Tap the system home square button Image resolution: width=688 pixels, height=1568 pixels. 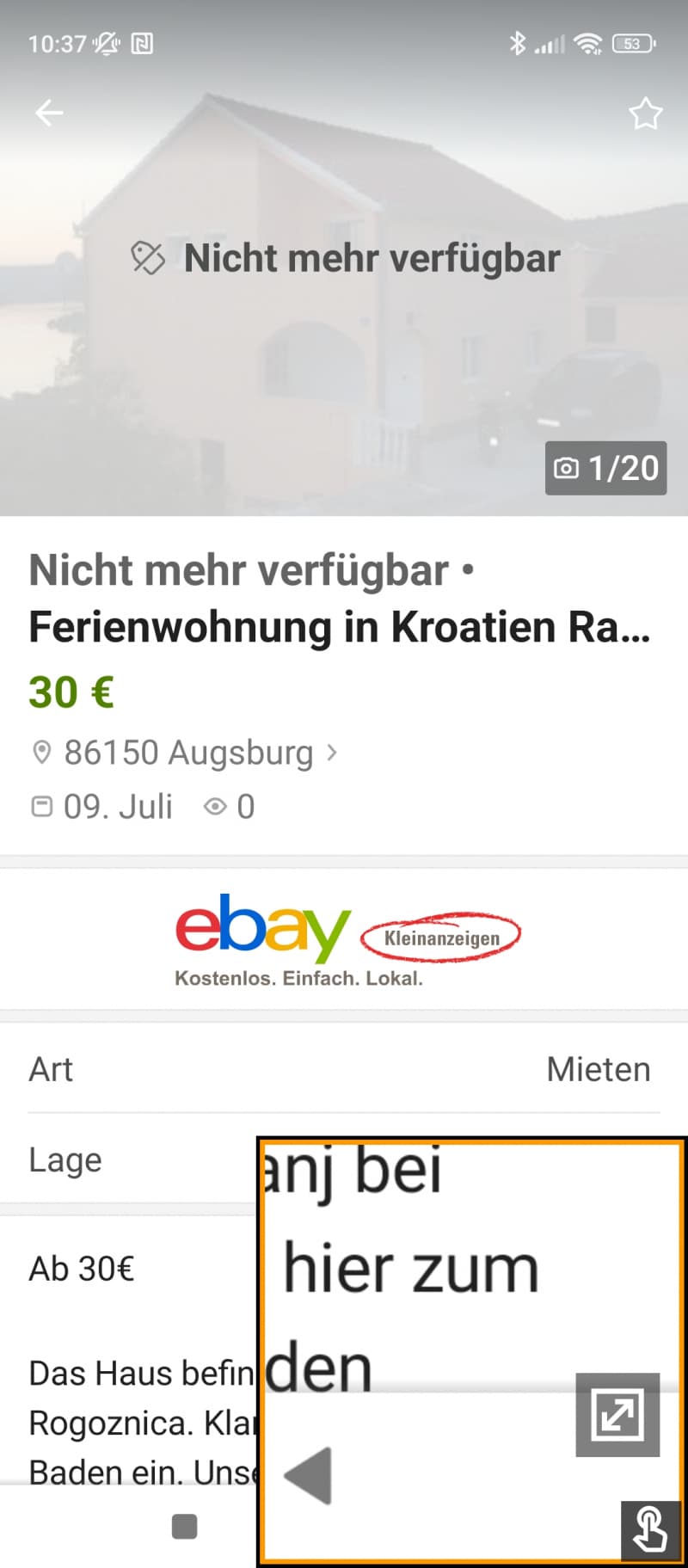pyautogui.click(x=185, y=1527)
